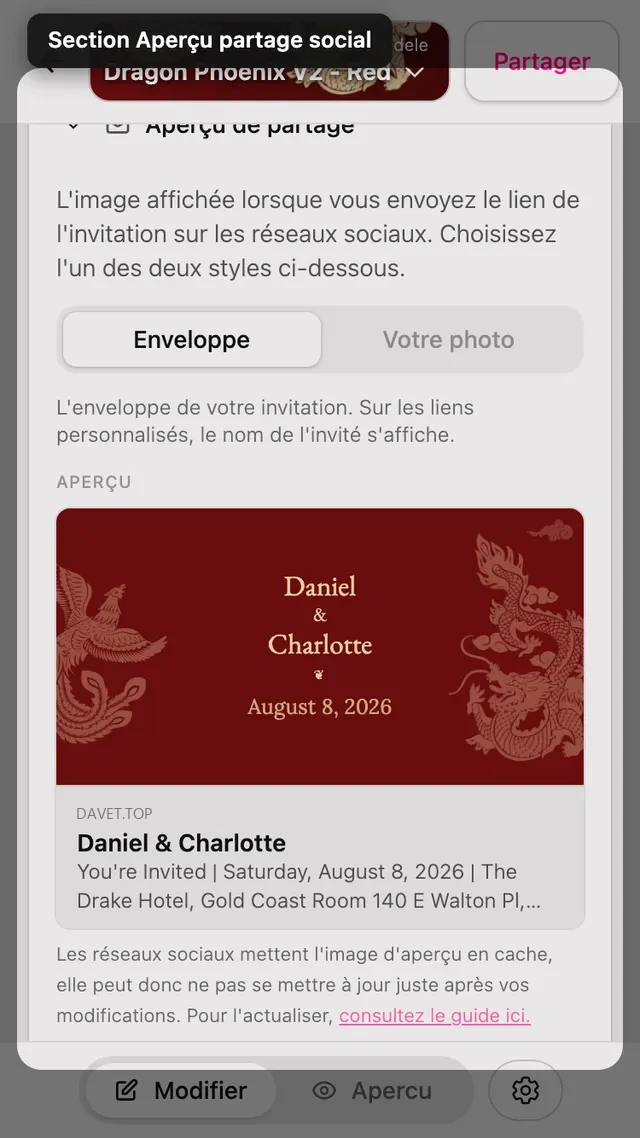This screenshot has height=1138, width=640.
Task: Open the Dragon Phoenix V2 template dropdown
Action: 269,61
